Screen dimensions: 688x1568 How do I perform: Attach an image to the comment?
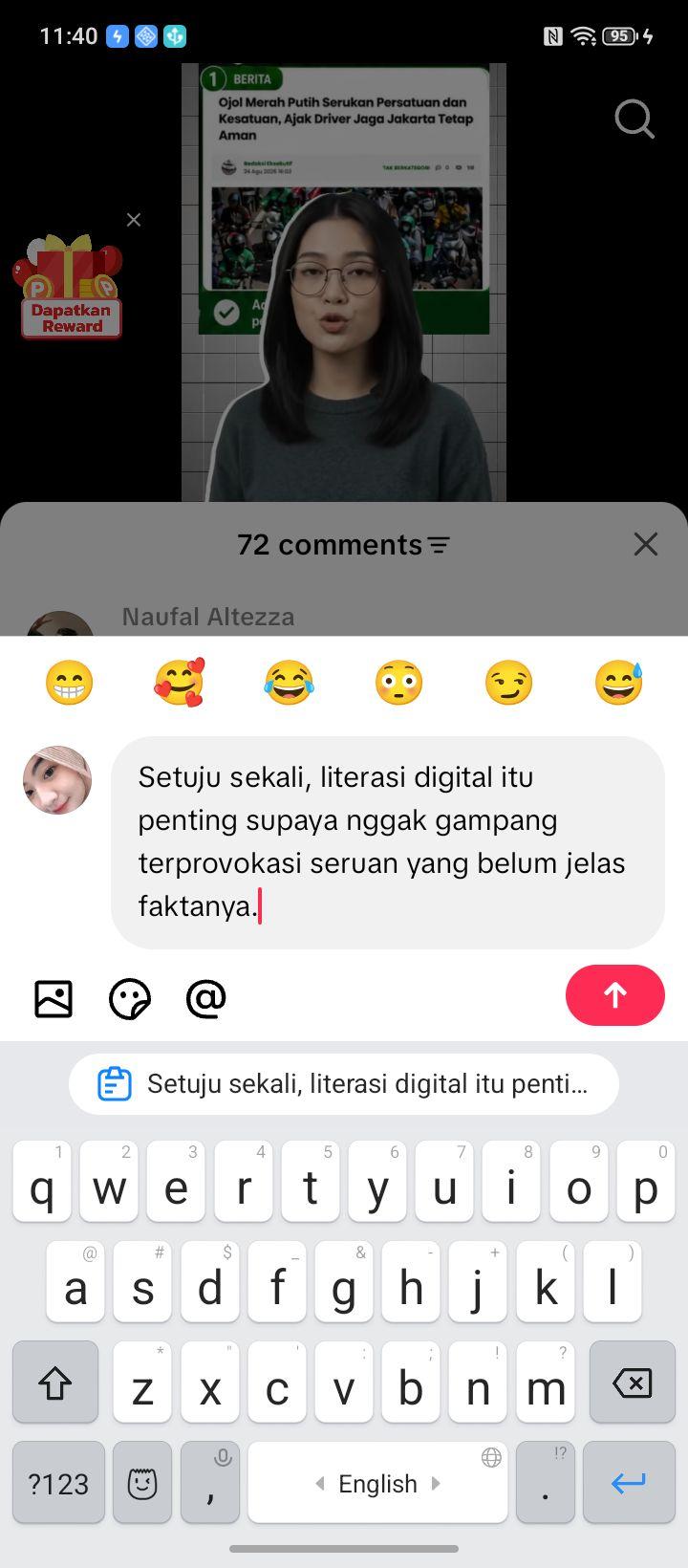[x=54, y=998]
